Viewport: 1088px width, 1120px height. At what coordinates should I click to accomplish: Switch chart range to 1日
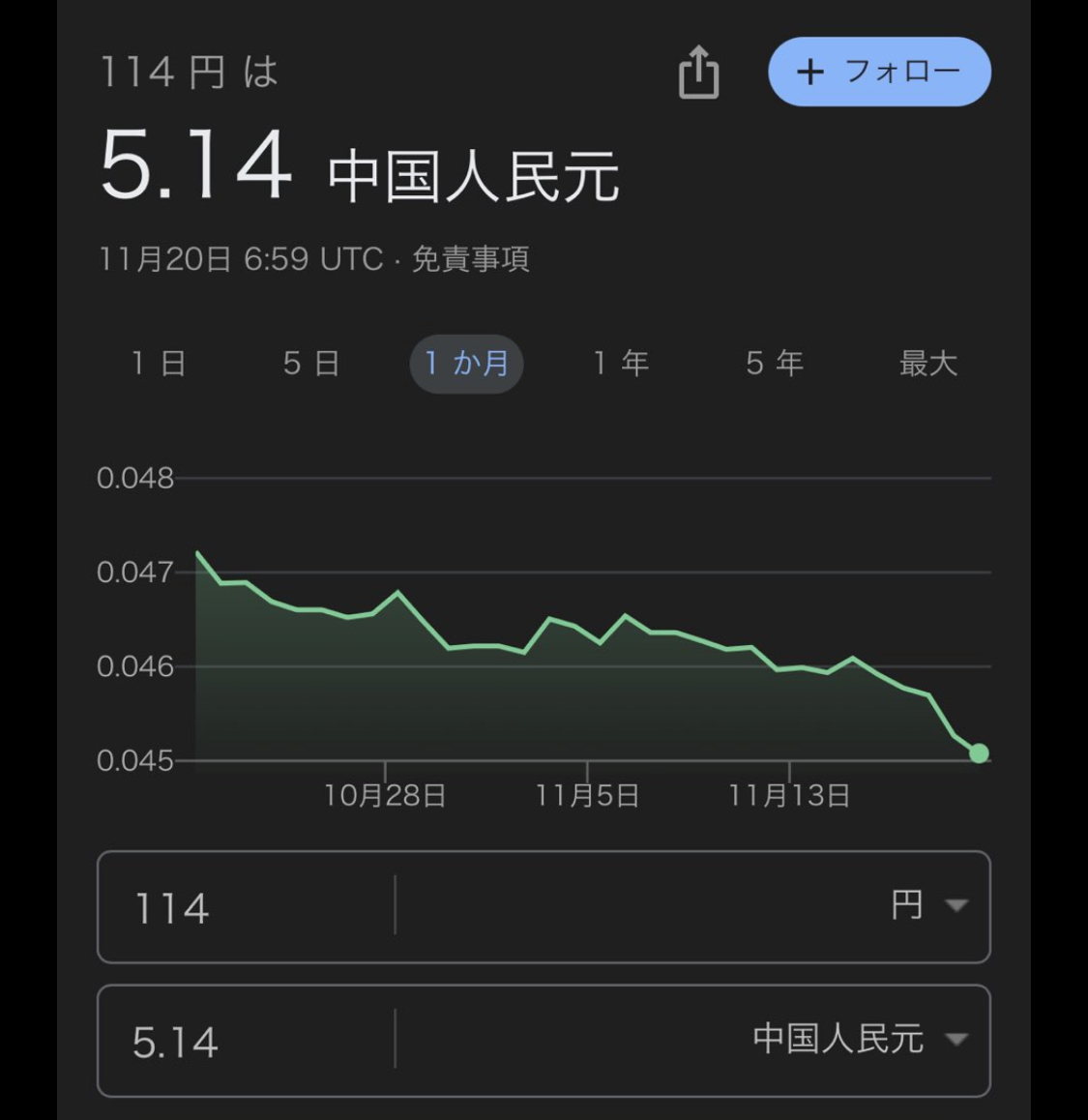(158, 364)
